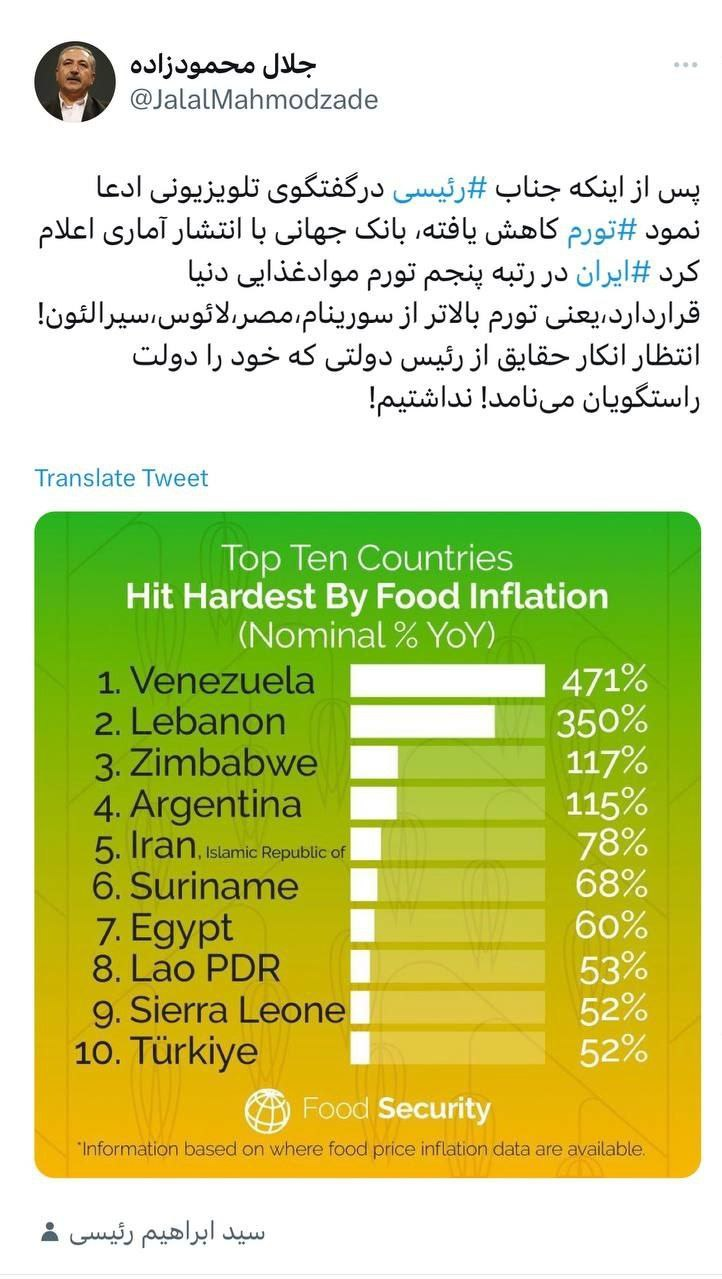The height and width of the screenshot is (1279, 722).
Task: Open the food inflation chart image
Action: point(367,845)
